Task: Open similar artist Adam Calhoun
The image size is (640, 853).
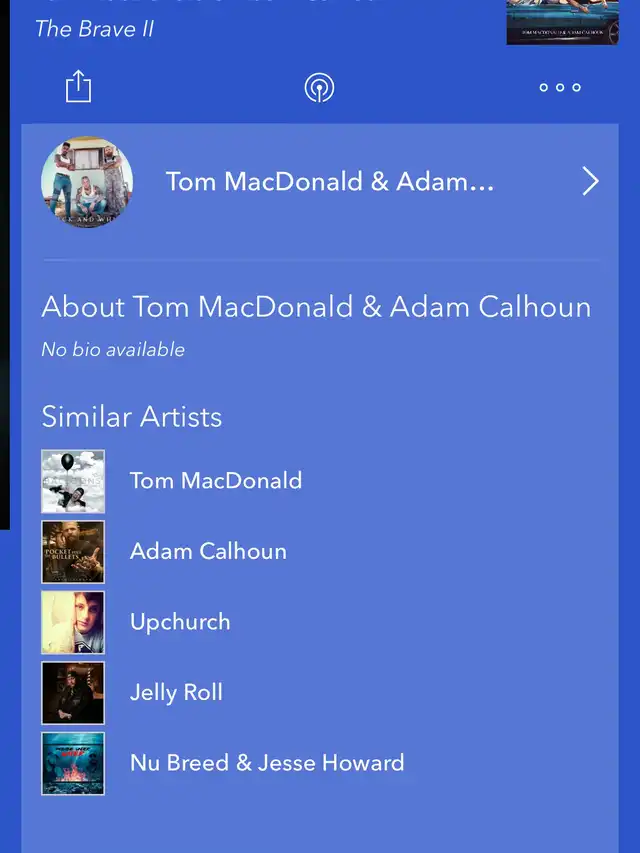Action: point(208,551)
